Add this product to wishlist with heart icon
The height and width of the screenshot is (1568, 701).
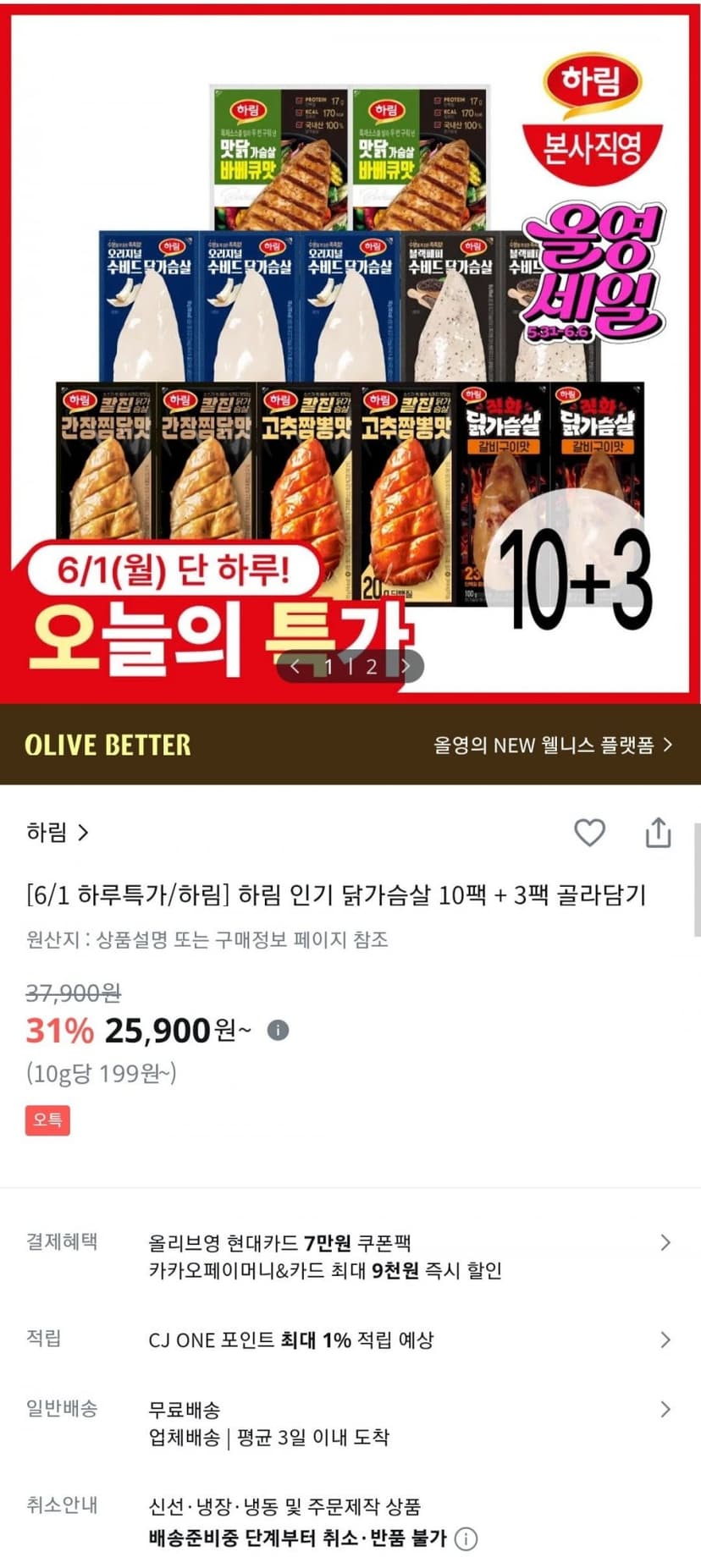pos(590,833)
